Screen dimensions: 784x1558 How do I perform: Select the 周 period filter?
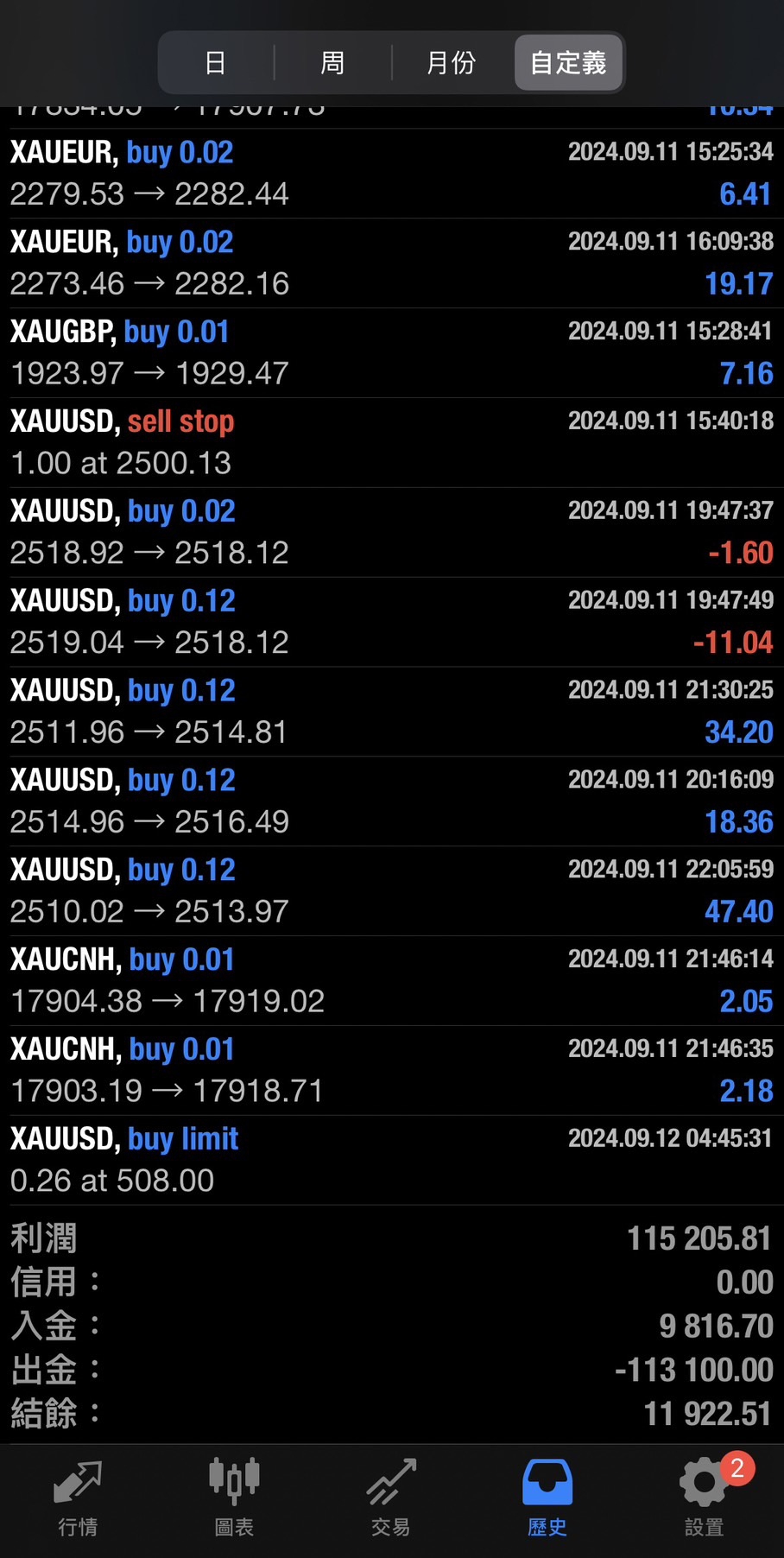click(332, 62)
